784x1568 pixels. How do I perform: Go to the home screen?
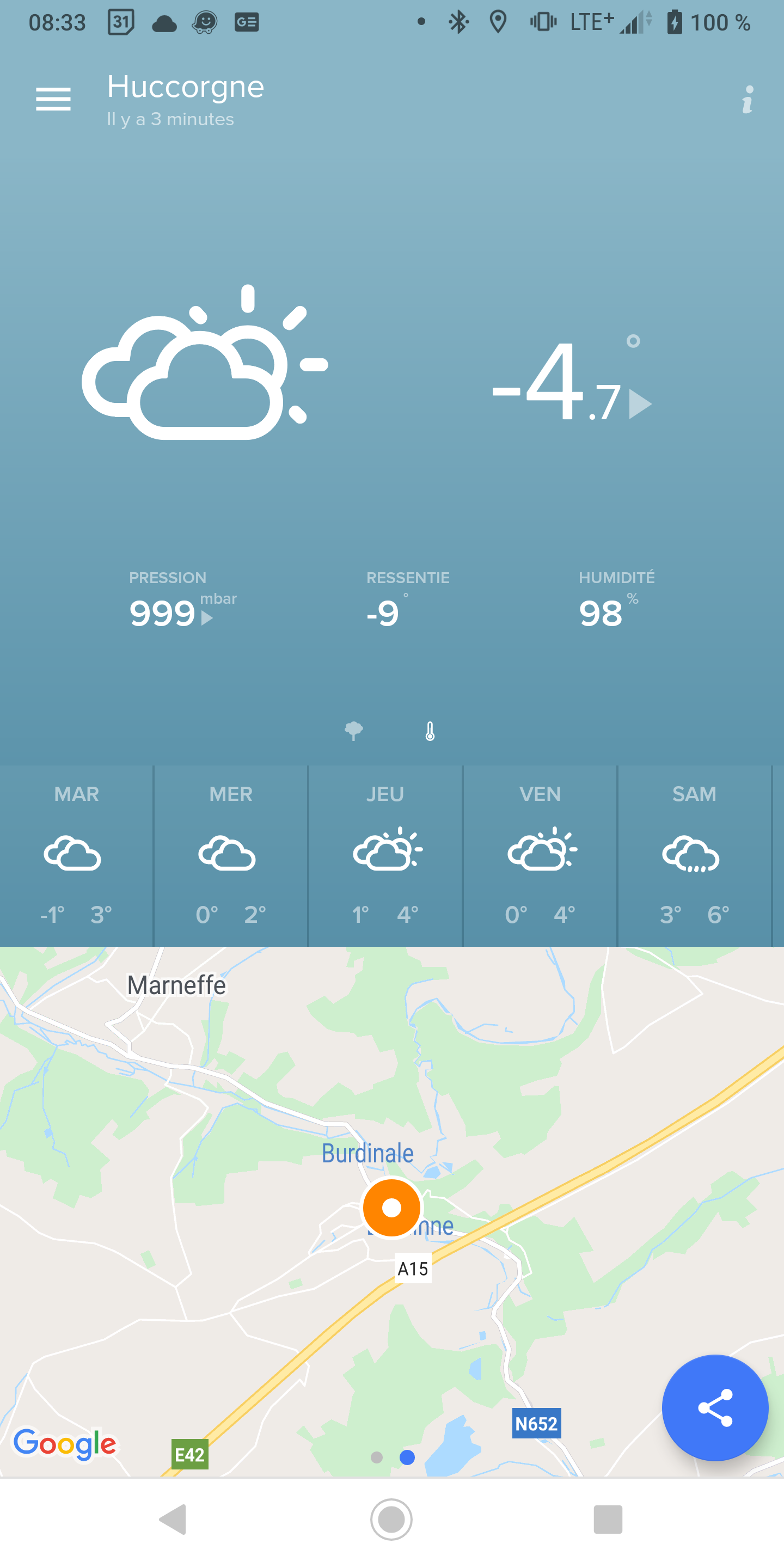pyautogui.click(x=391, y=1520)
